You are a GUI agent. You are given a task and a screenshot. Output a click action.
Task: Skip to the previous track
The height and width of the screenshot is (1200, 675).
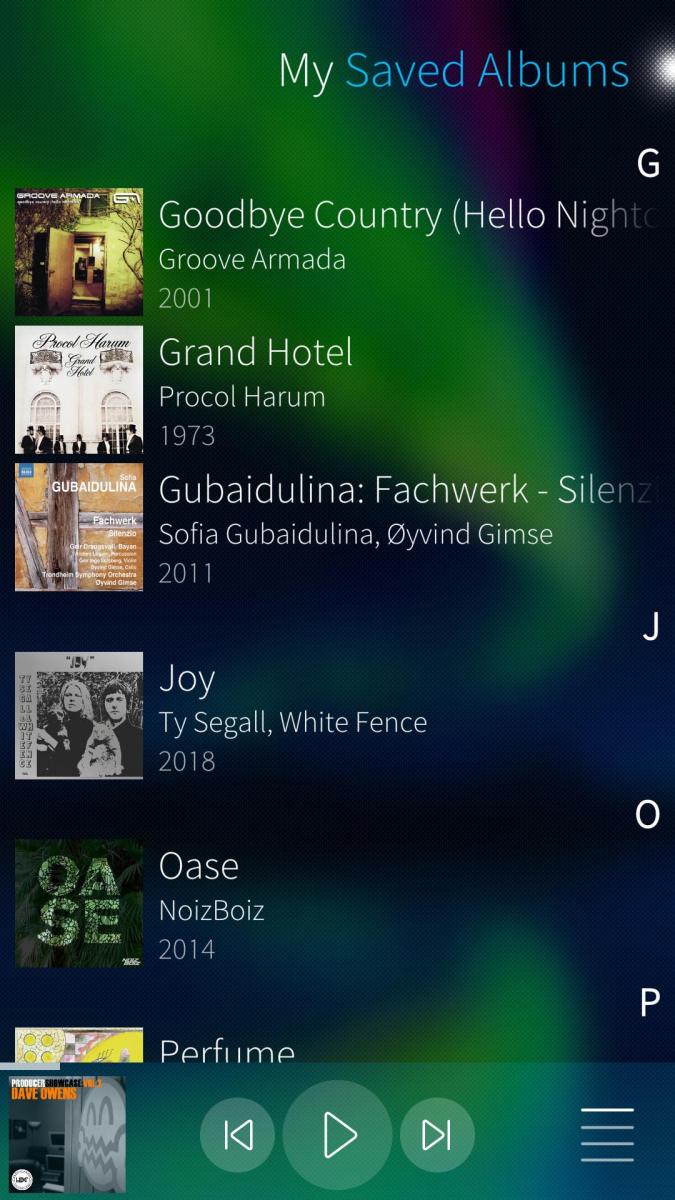(237, 1135)
